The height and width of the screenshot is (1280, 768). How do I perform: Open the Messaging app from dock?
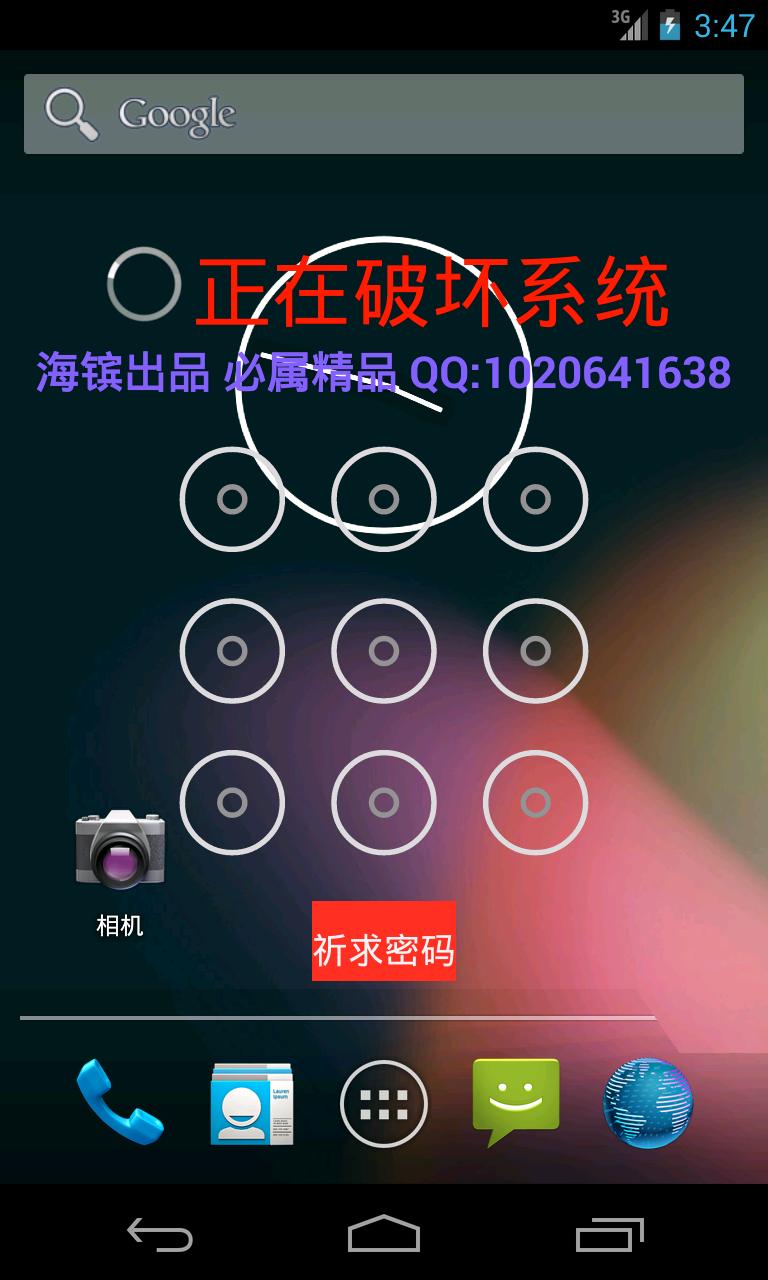(516, 1101)
